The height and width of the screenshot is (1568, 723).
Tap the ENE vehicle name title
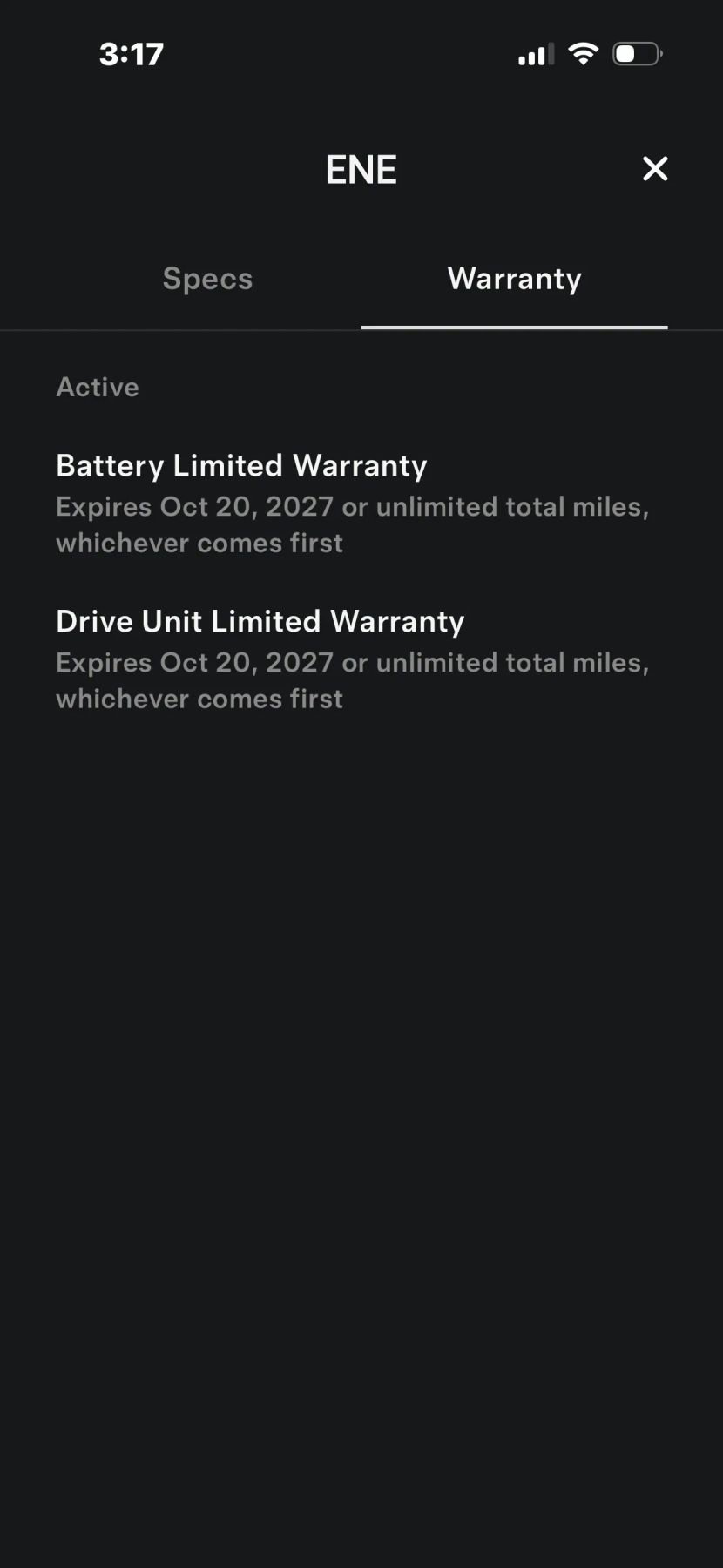pyautogui.click(x=361, y=169)
